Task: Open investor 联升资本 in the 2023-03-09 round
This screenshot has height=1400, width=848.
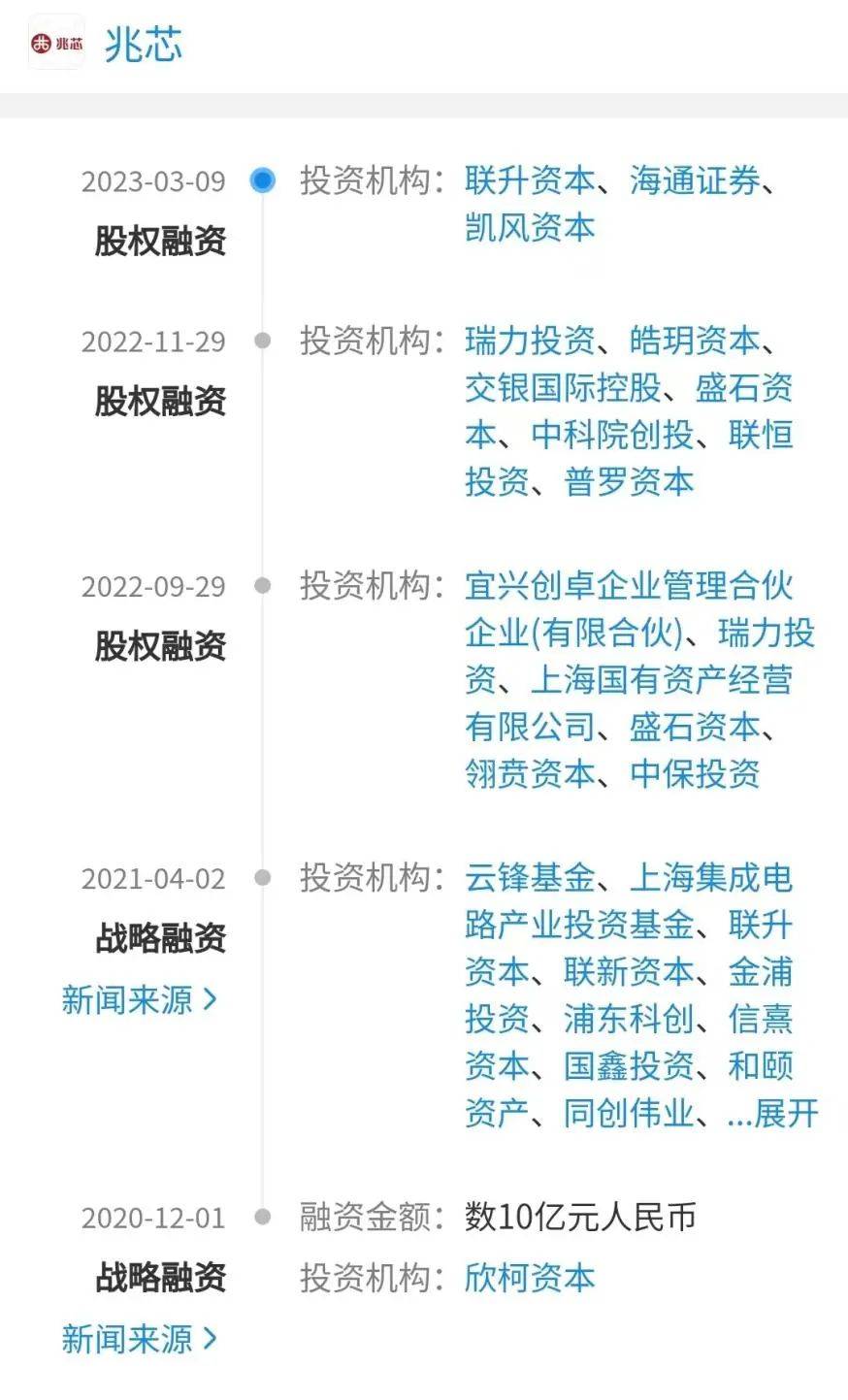Action: point(529,180)
